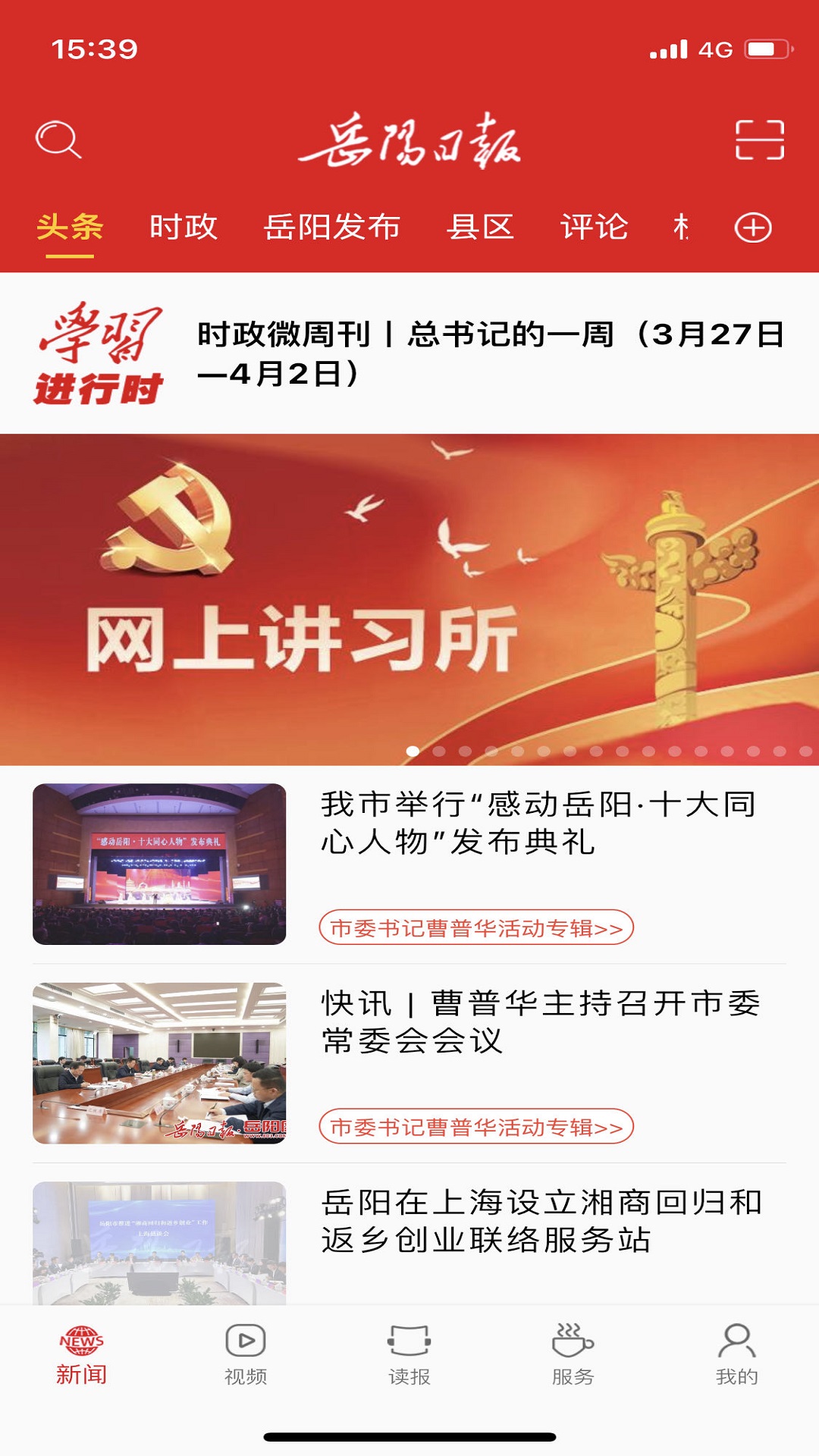Tap 市委书记曹普华活动专辑 link under 感动岳阳 article

click(476, 927)
